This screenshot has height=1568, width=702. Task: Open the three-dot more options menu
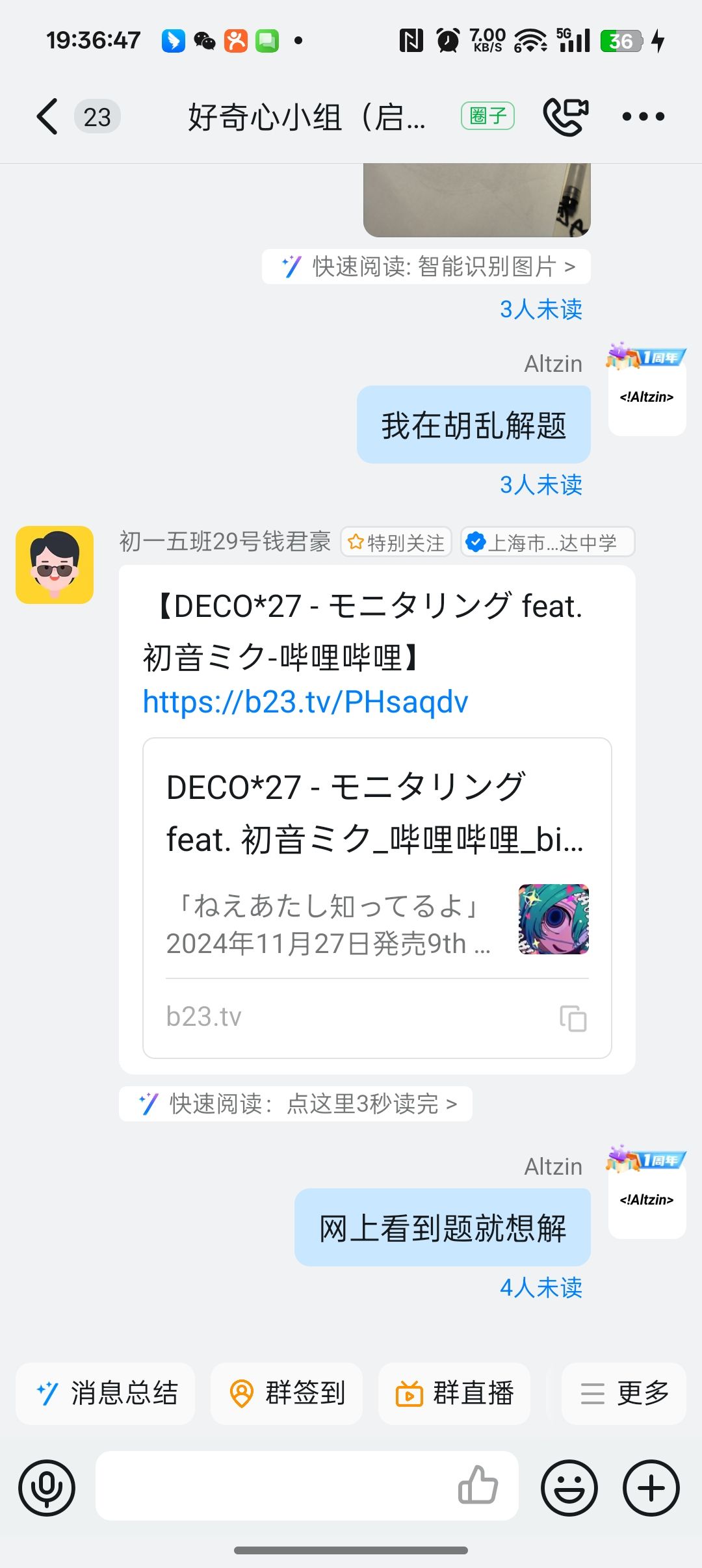click(x=643, y=117)
